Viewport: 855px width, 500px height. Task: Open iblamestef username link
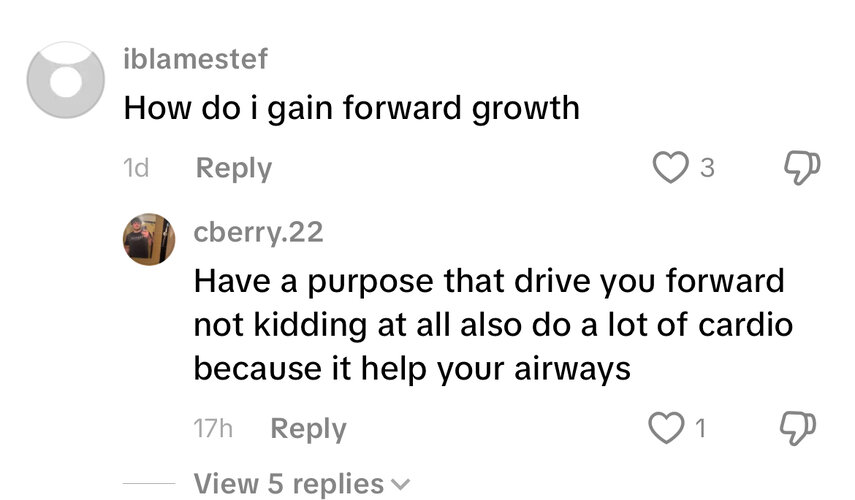(194, 59)
